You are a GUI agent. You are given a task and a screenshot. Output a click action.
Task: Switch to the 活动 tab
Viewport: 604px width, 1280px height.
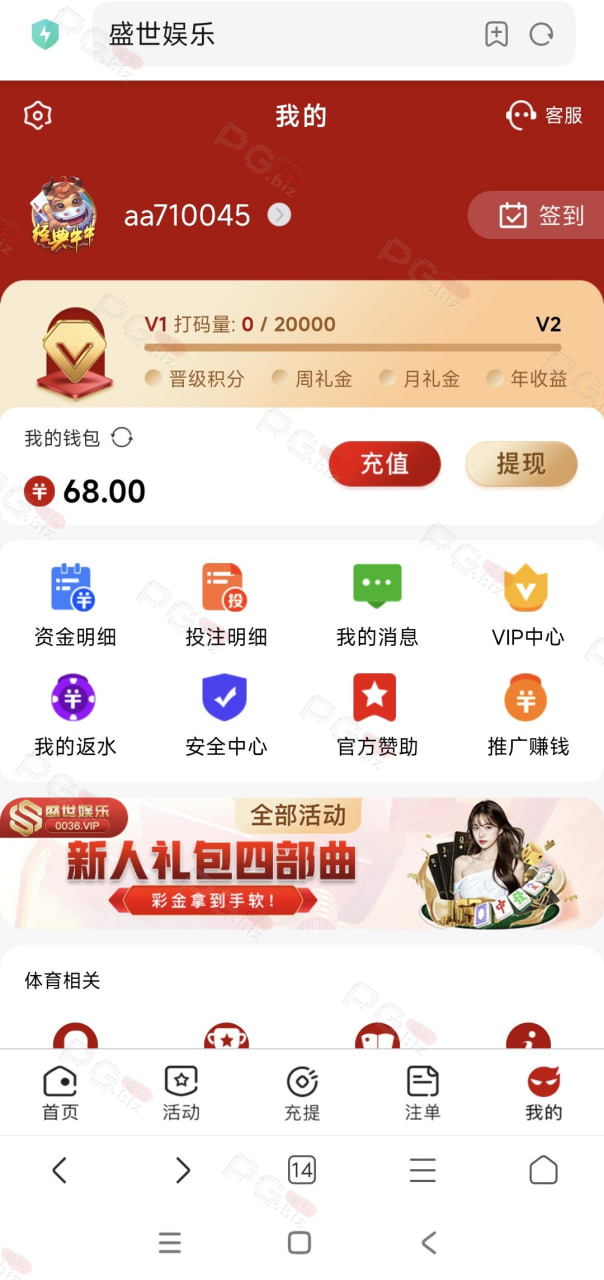[x=181, y=1093]
